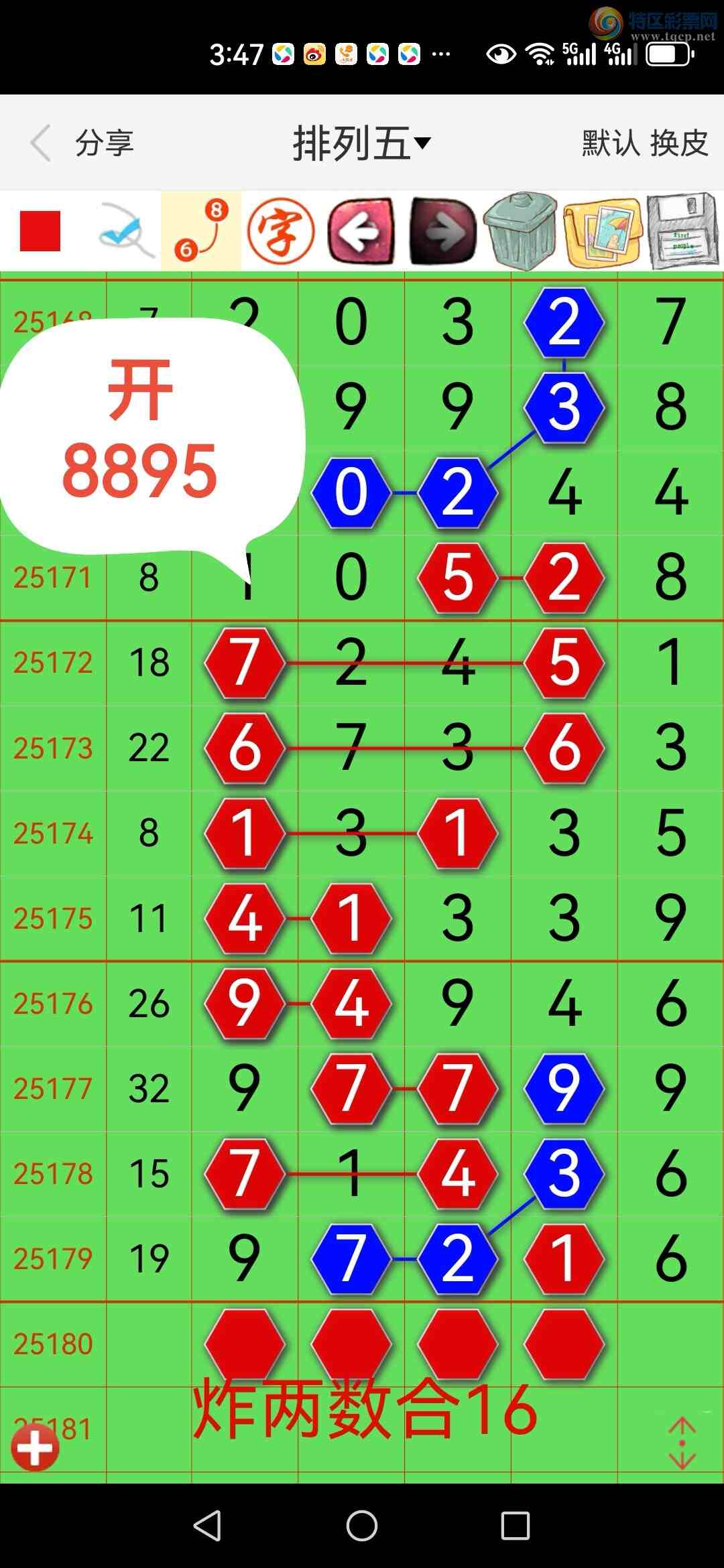Undo with the left arrow button

(x=361, y=231)
